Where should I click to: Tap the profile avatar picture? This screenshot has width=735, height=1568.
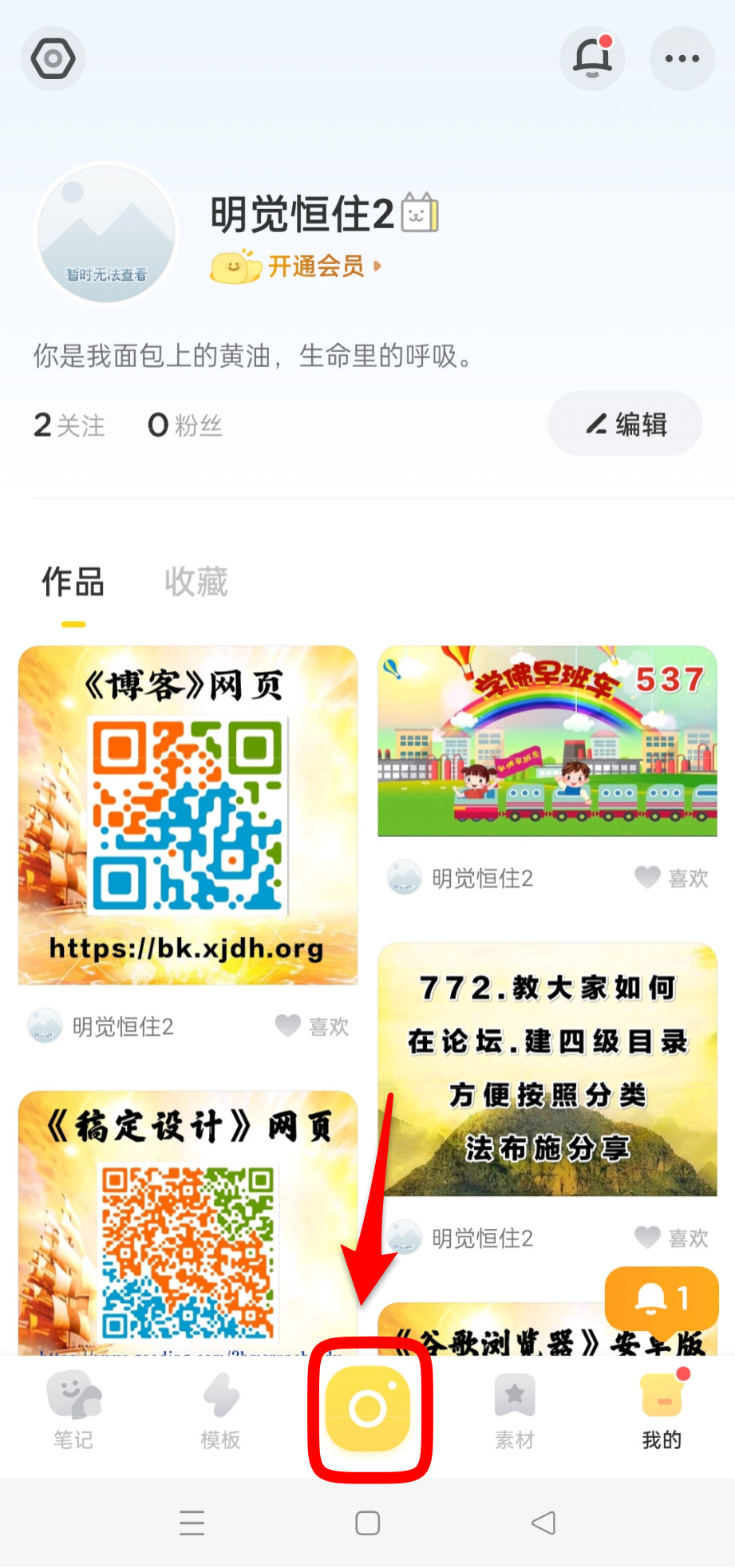point(107,234)
